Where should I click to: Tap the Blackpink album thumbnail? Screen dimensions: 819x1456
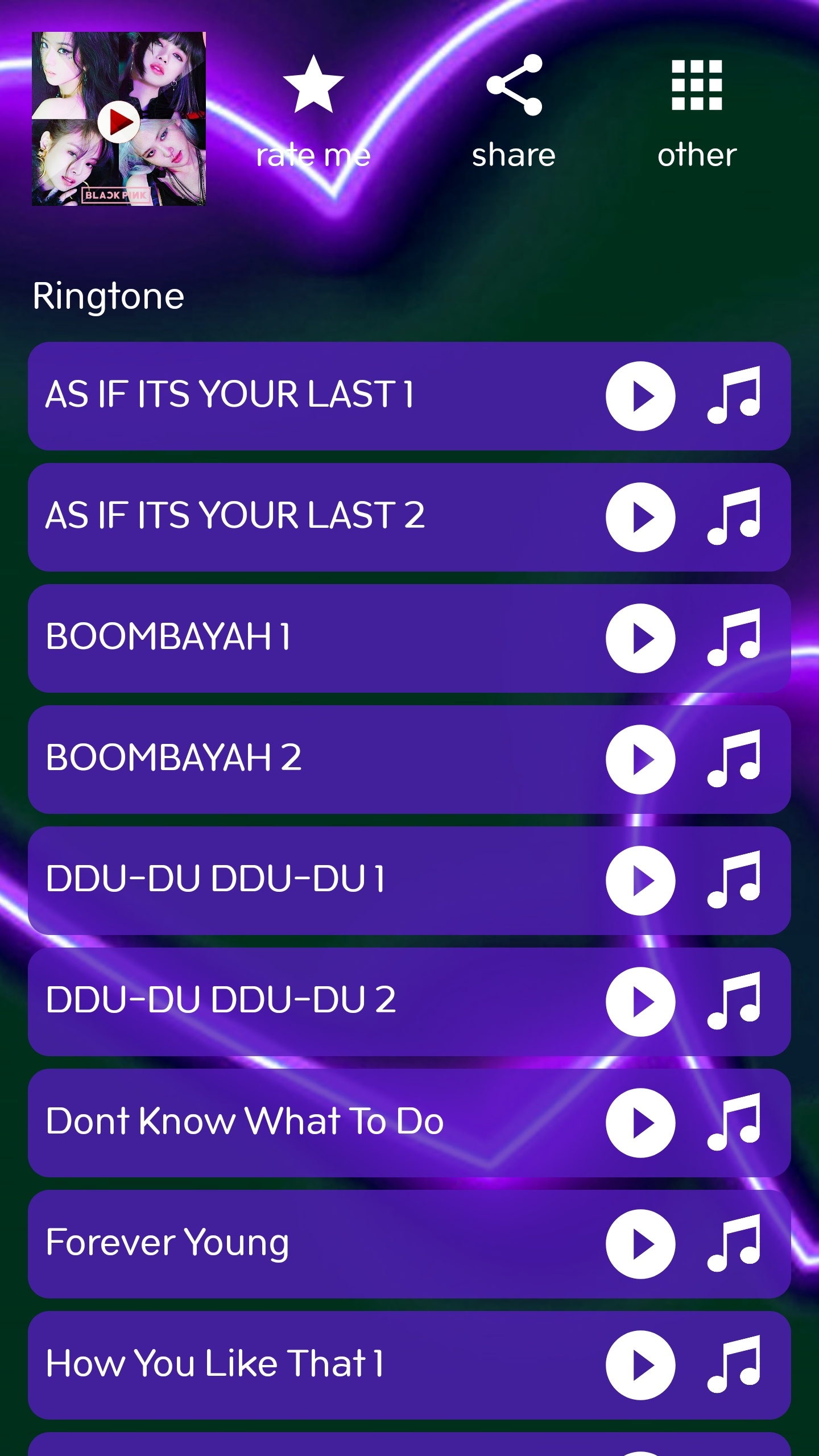(119, 119)
